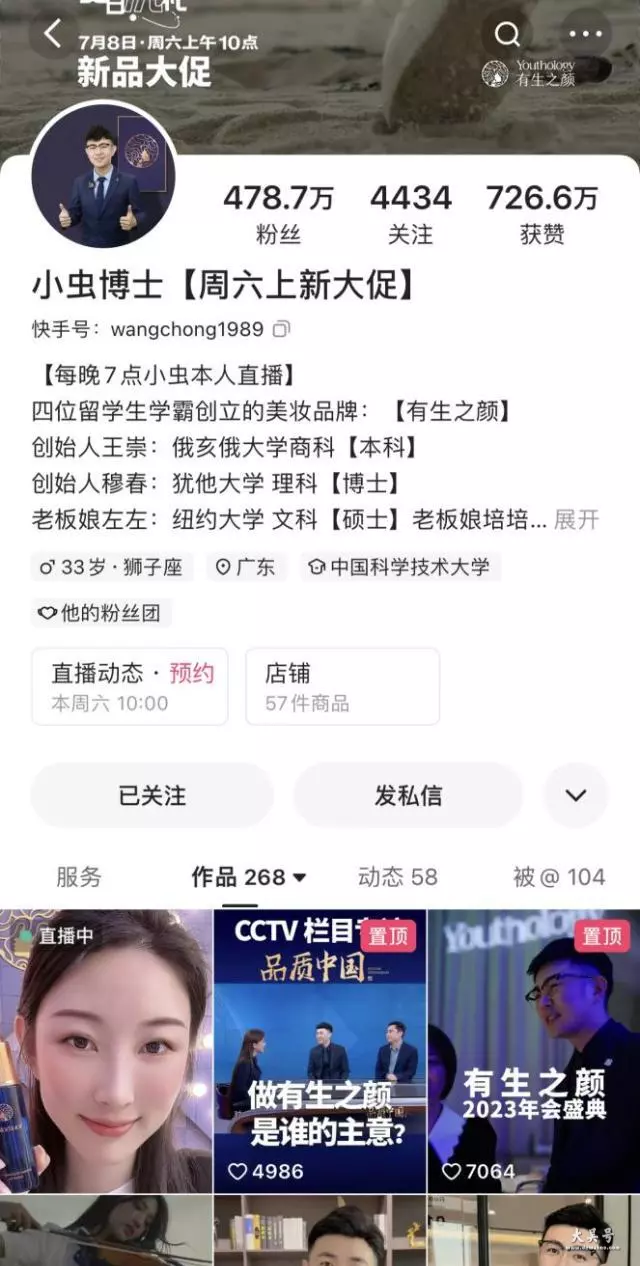This screenshot has height=1266, width=640.
Task: Open the pinned video 做有生之颜是谁的主意?
Action: pyautogui.click(x=320, y=1051)
